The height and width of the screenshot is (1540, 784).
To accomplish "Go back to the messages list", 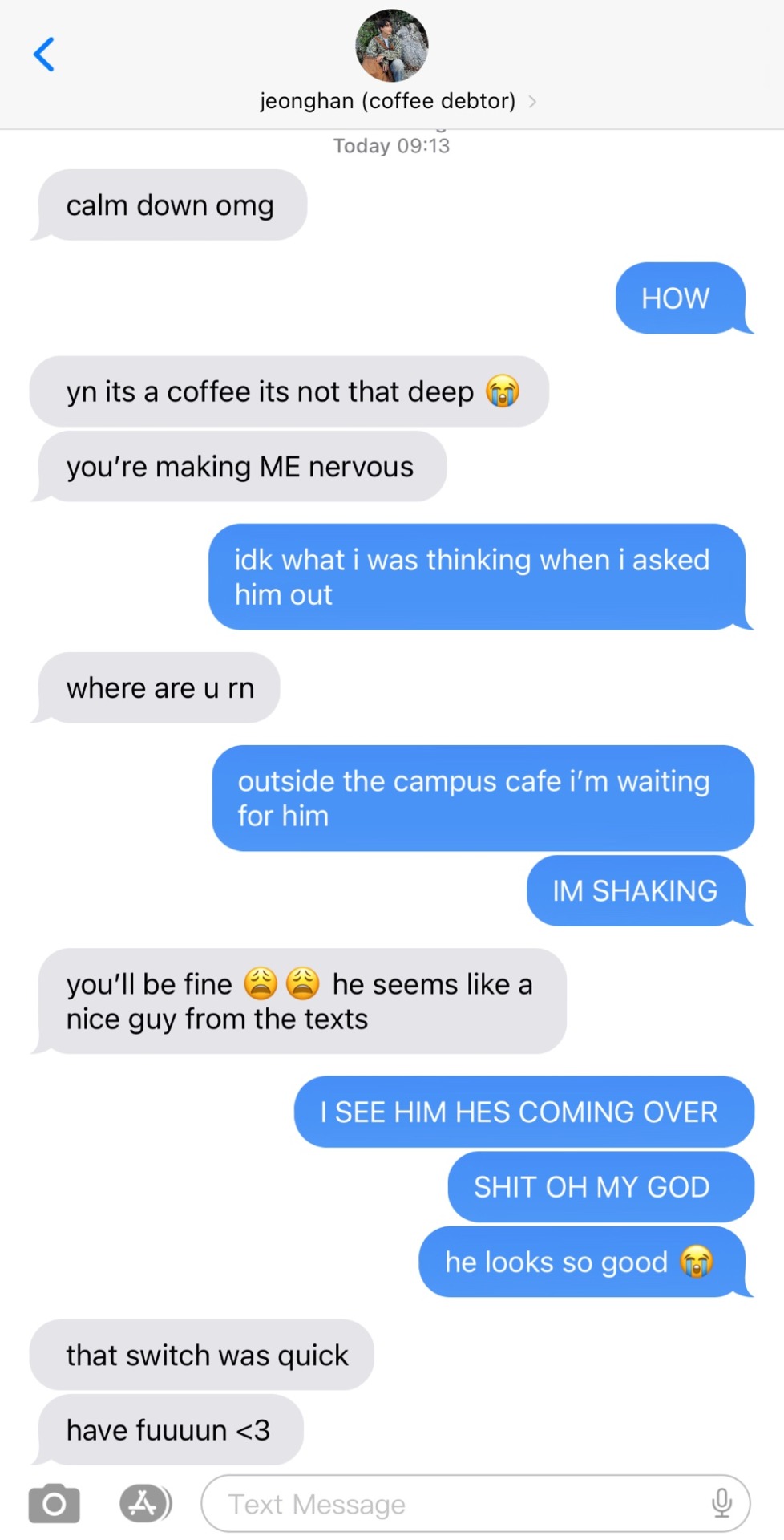I will pyautogui.click(x=44, y=55).
